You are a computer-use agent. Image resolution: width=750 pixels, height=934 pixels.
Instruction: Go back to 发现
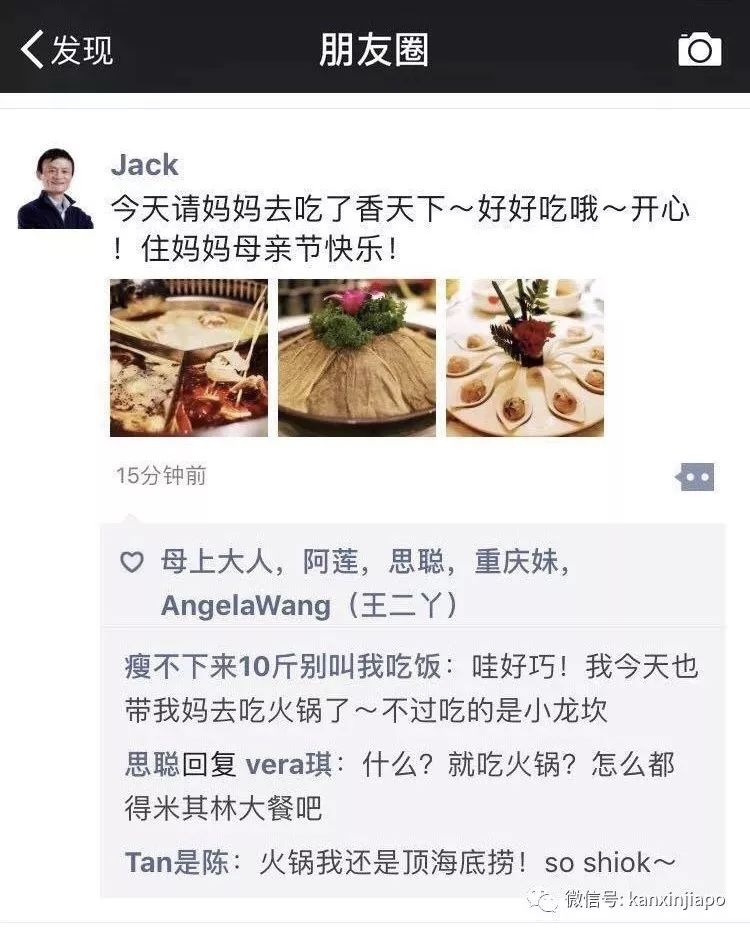click(67, 49)
